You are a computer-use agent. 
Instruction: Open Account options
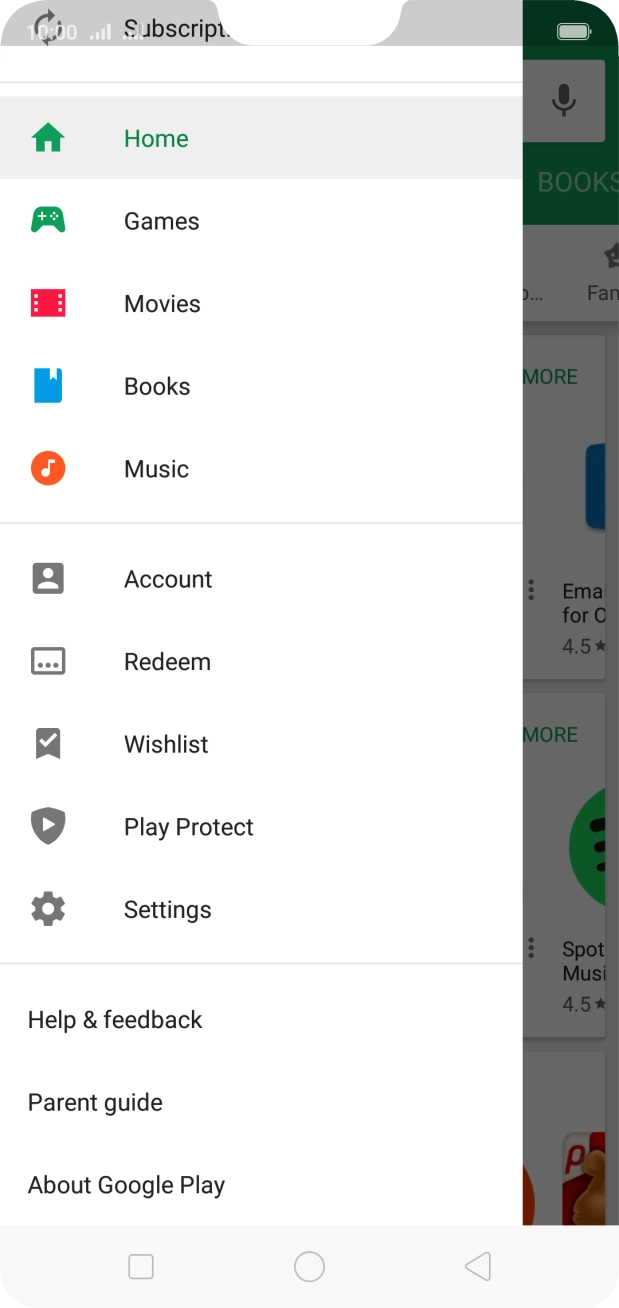click(168, 579)
